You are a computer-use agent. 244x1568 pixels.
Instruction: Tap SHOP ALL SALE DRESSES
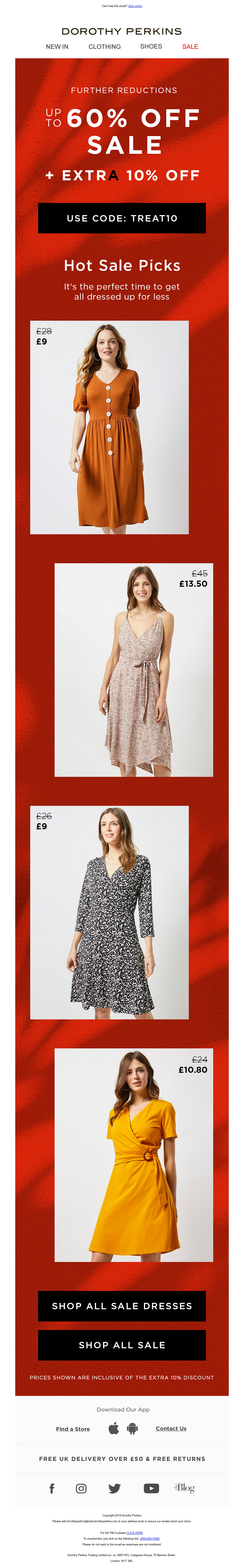click(x=122, y=1306)
